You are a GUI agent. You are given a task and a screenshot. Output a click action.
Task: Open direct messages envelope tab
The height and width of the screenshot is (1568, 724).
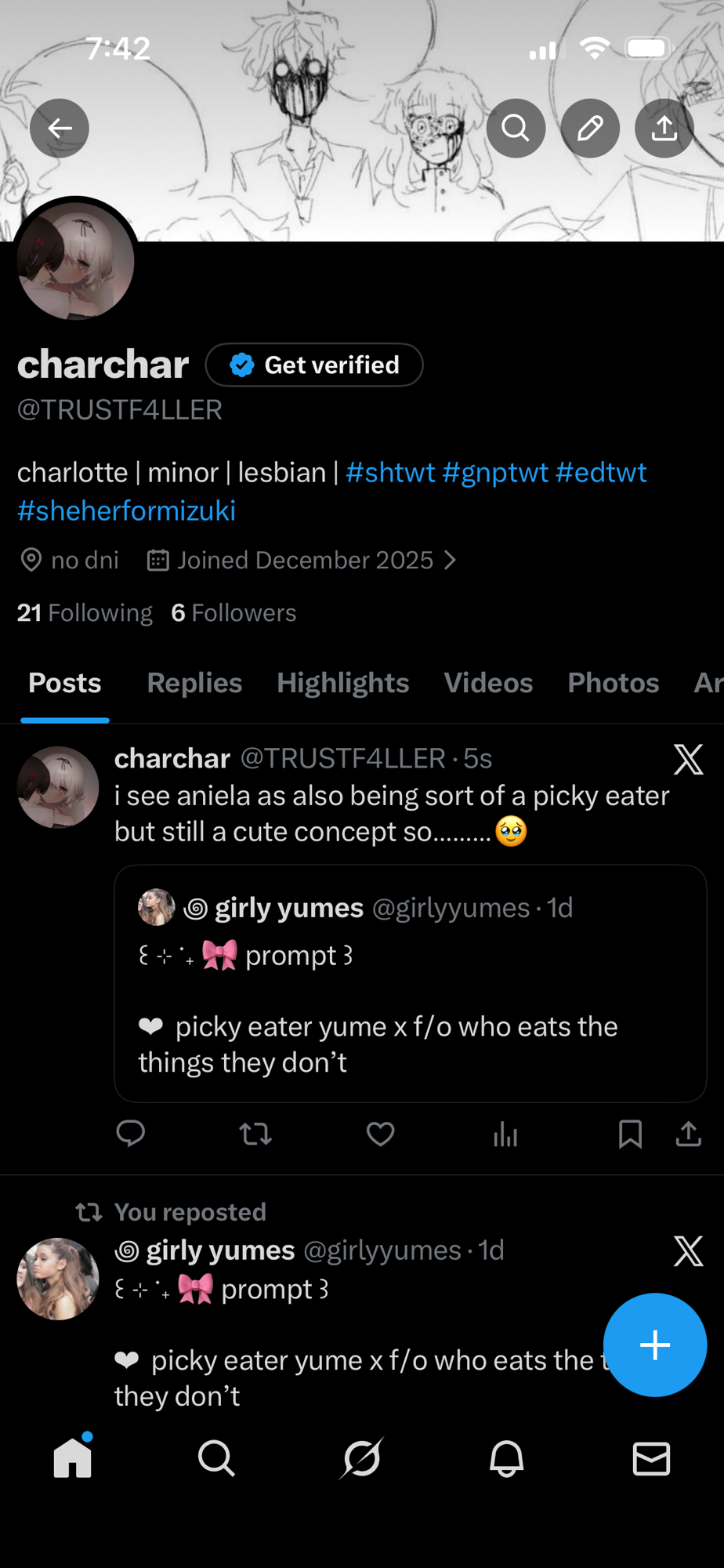point(651,1459)
